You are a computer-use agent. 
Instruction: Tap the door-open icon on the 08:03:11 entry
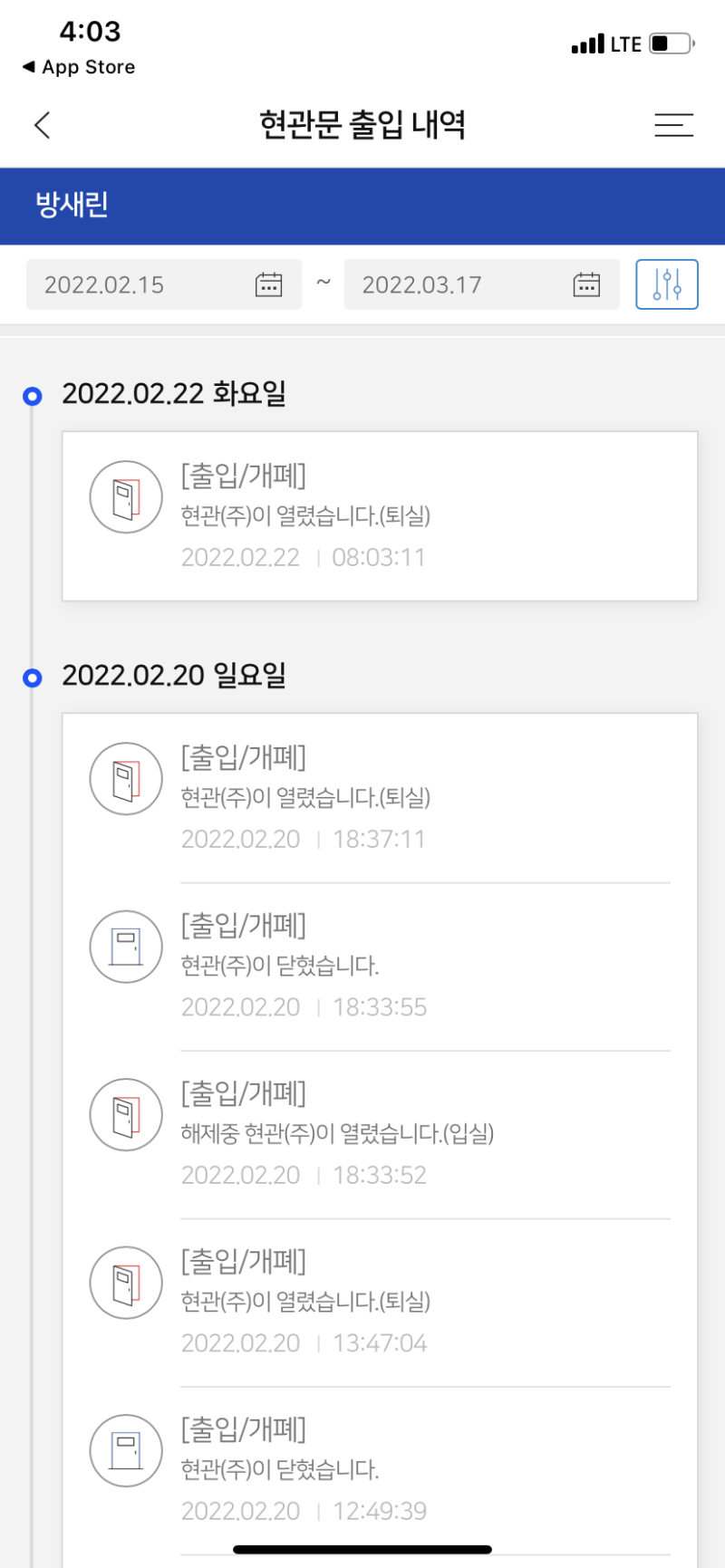pyautogui.click(x=125, y=496)
